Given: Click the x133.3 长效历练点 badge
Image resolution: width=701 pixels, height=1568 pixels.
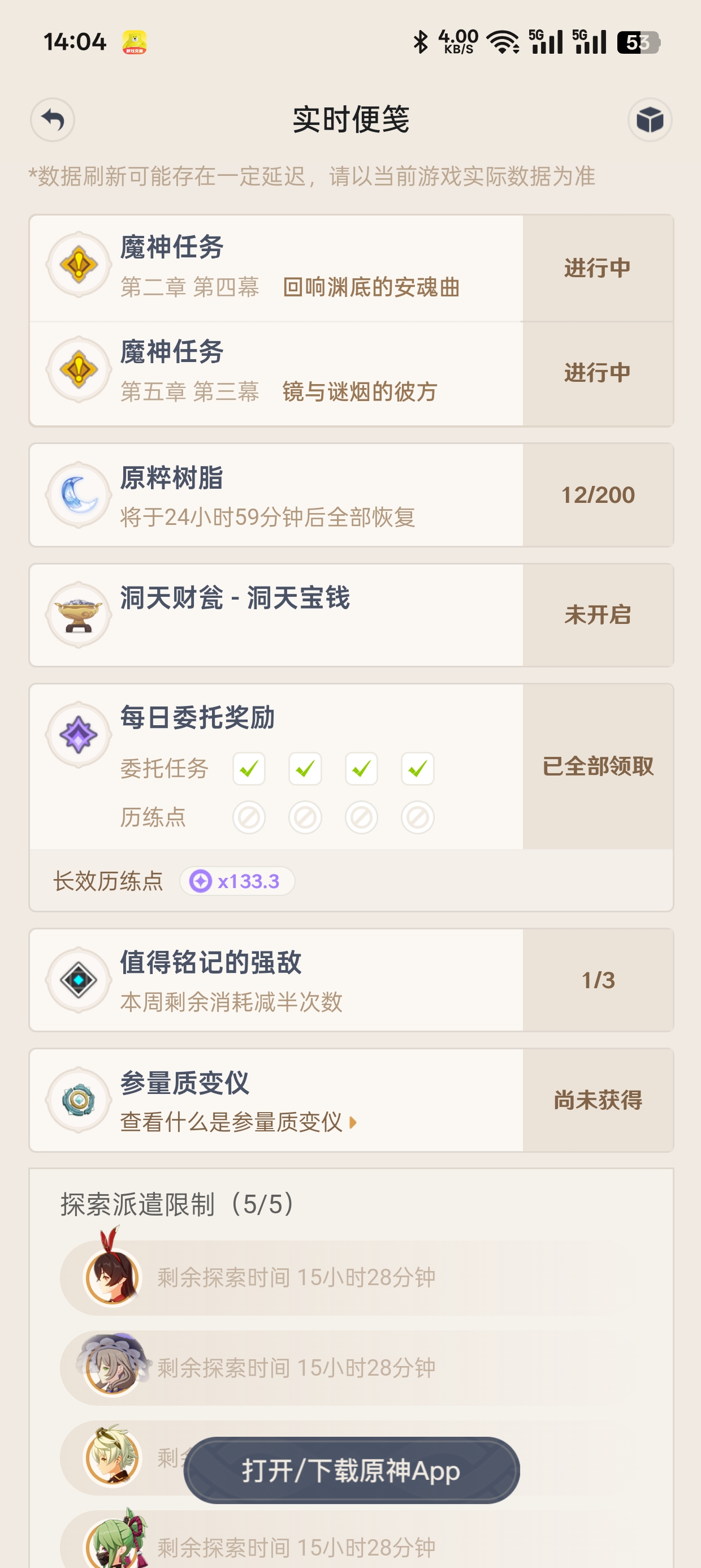Looking at the screenshot, I should [x=236, y=881].
